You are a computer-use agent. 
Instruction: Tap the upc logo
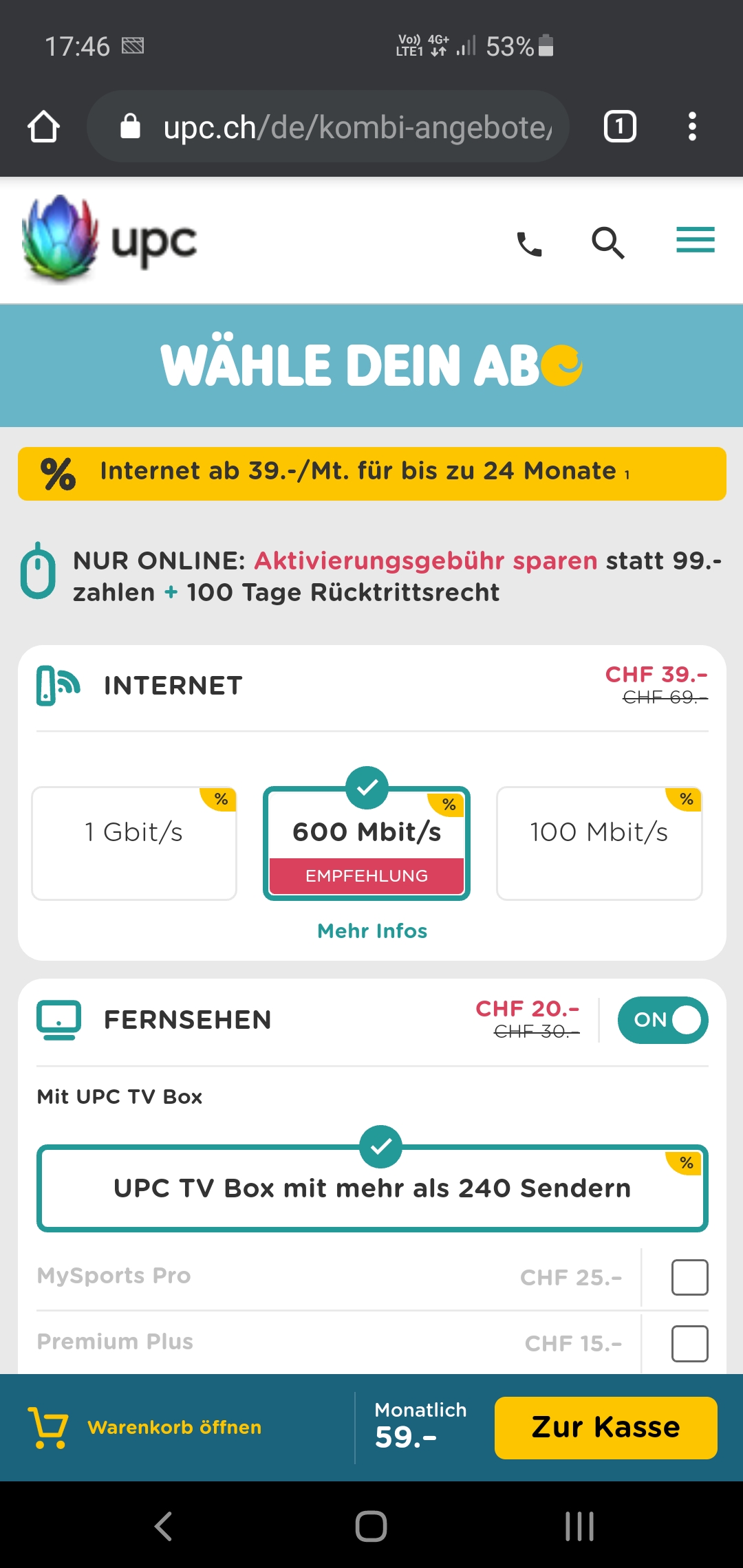coord(110,241)
